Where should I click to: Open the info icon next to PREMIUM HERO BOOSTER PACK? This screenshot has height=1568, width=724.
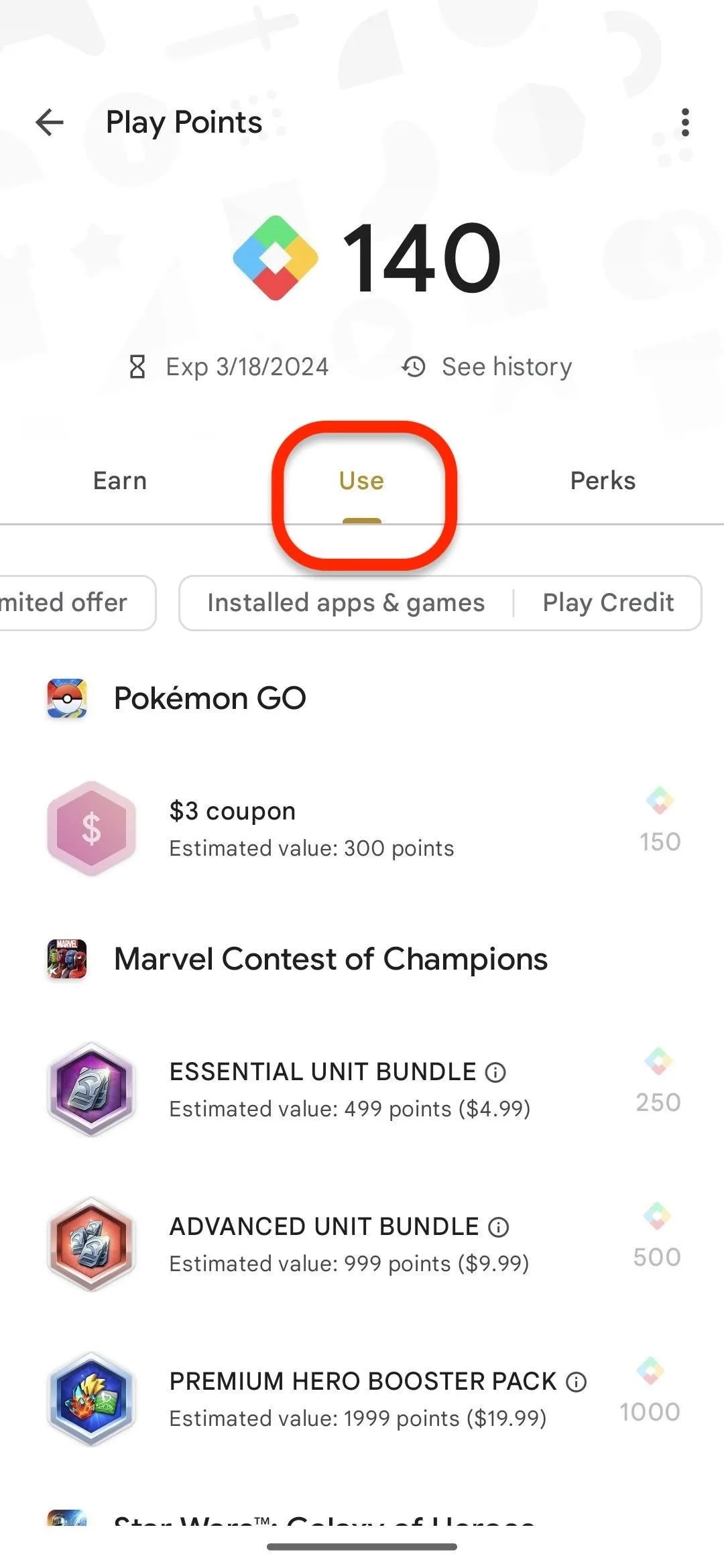coord(576,1381)
